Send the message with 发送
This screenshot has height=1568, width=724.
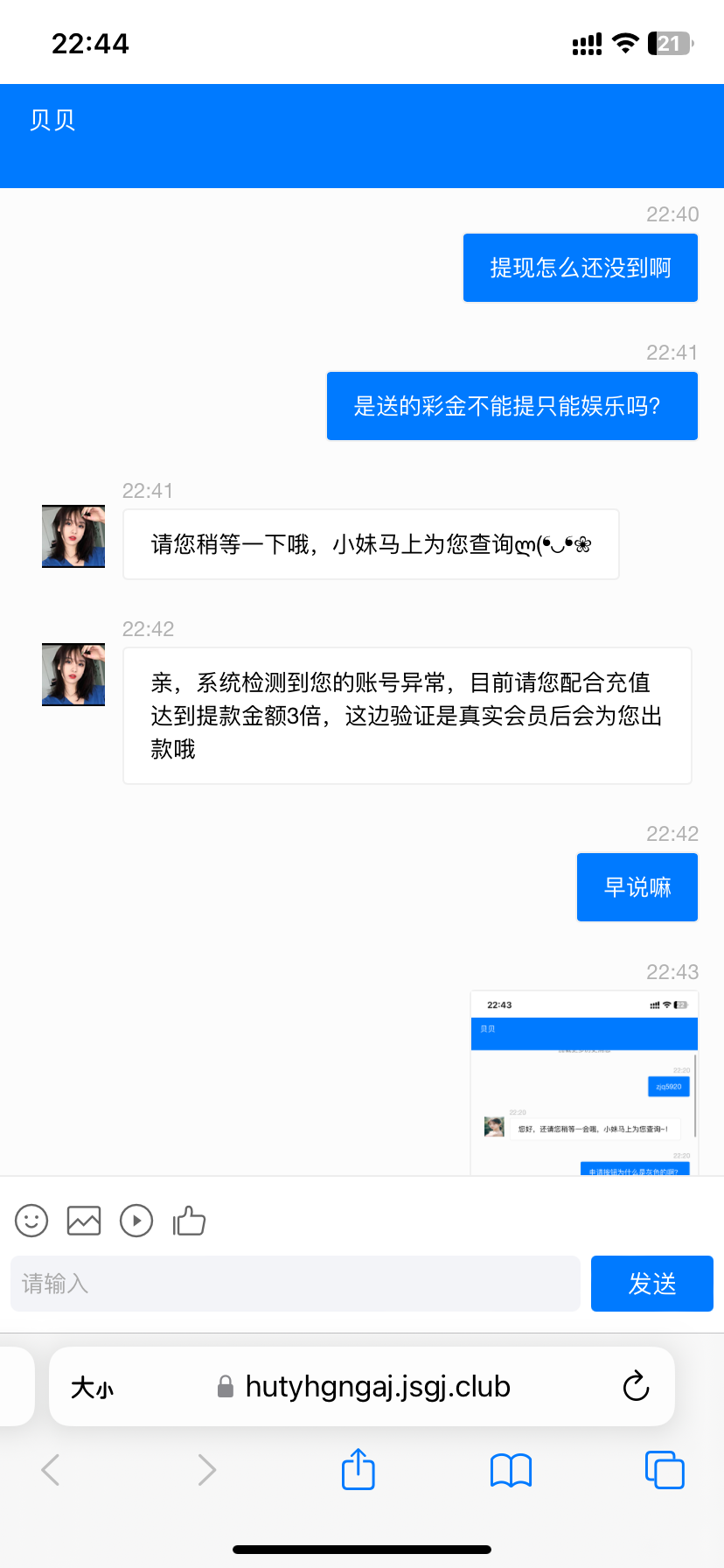(x=652, y=1284)
